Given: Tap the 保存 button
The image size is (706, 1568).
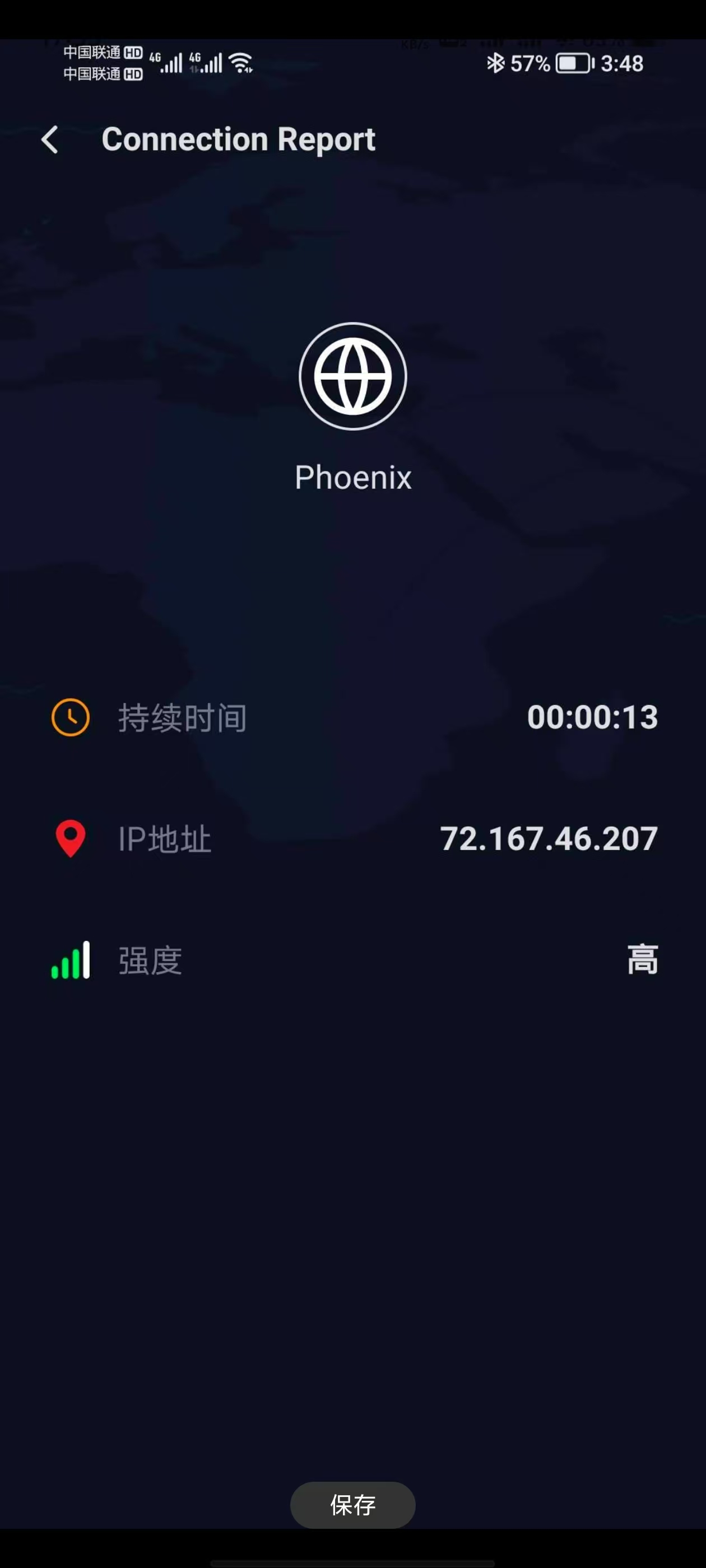Looking at the screenshot, I should click(x=352, y=1505).
